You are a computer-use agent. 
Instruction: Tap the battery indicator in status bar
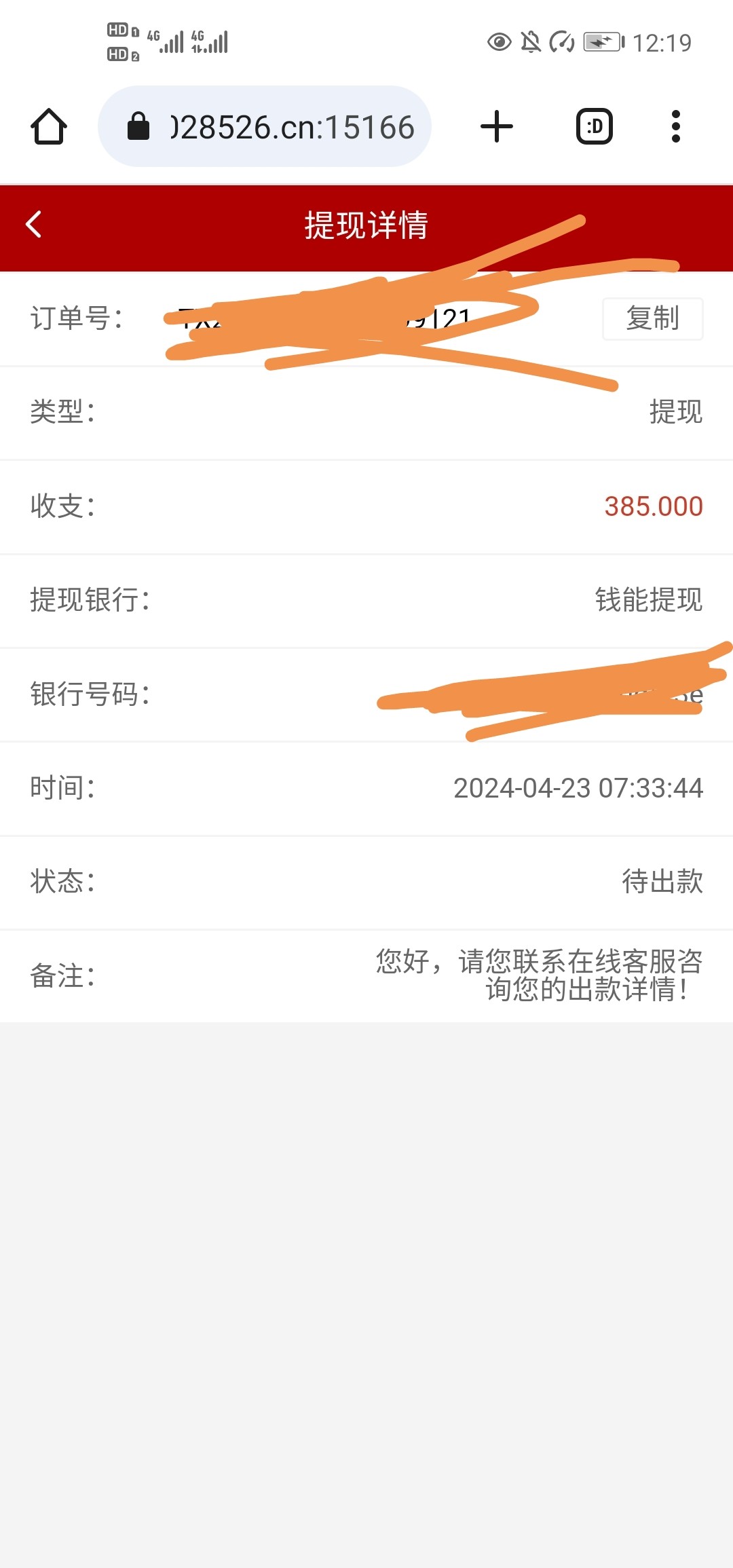pos(601,42)
